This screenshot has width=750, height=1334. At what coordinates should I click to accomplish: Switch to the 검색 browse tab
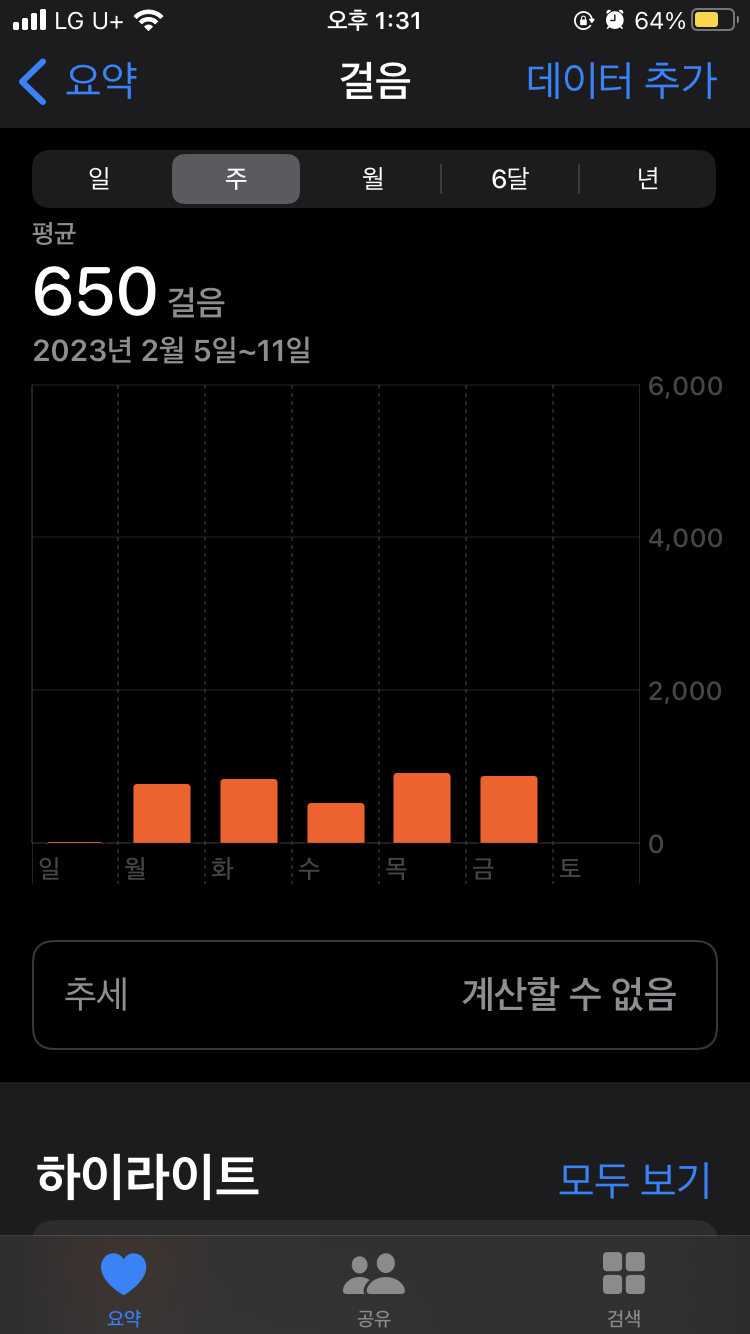(624, 1289)
